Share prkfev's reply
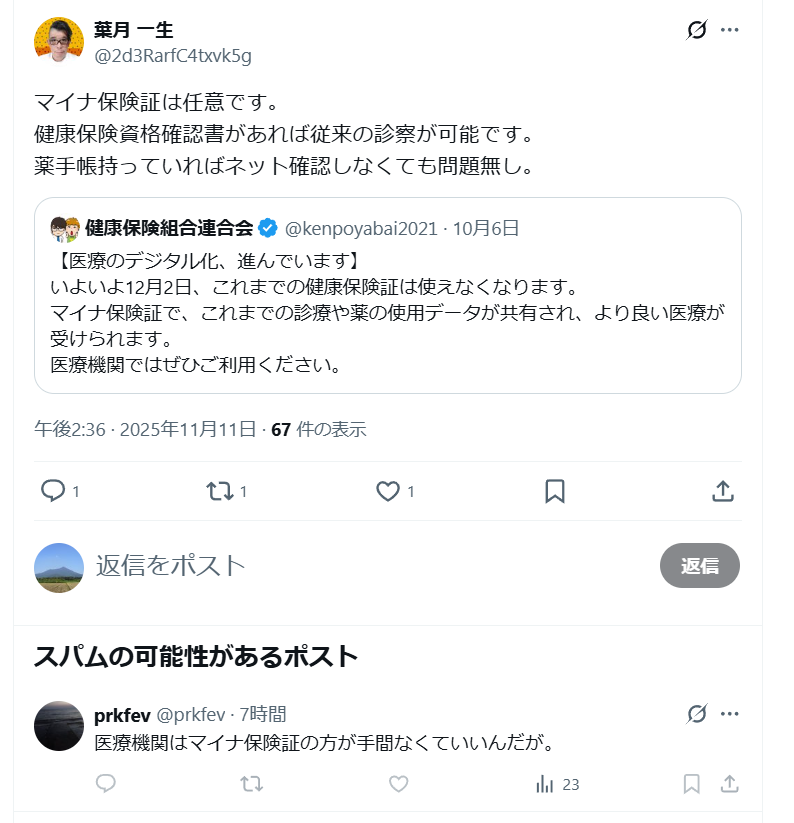 [x=729, y=784]
